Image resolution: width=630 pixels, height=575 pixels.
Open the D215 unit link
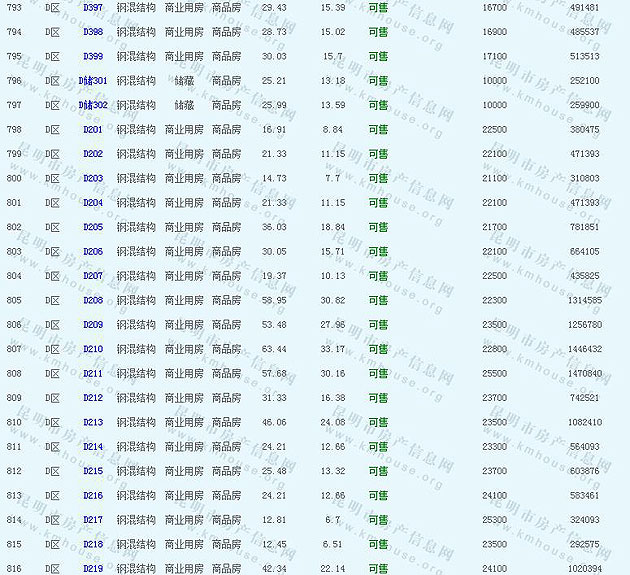[92, 471]
